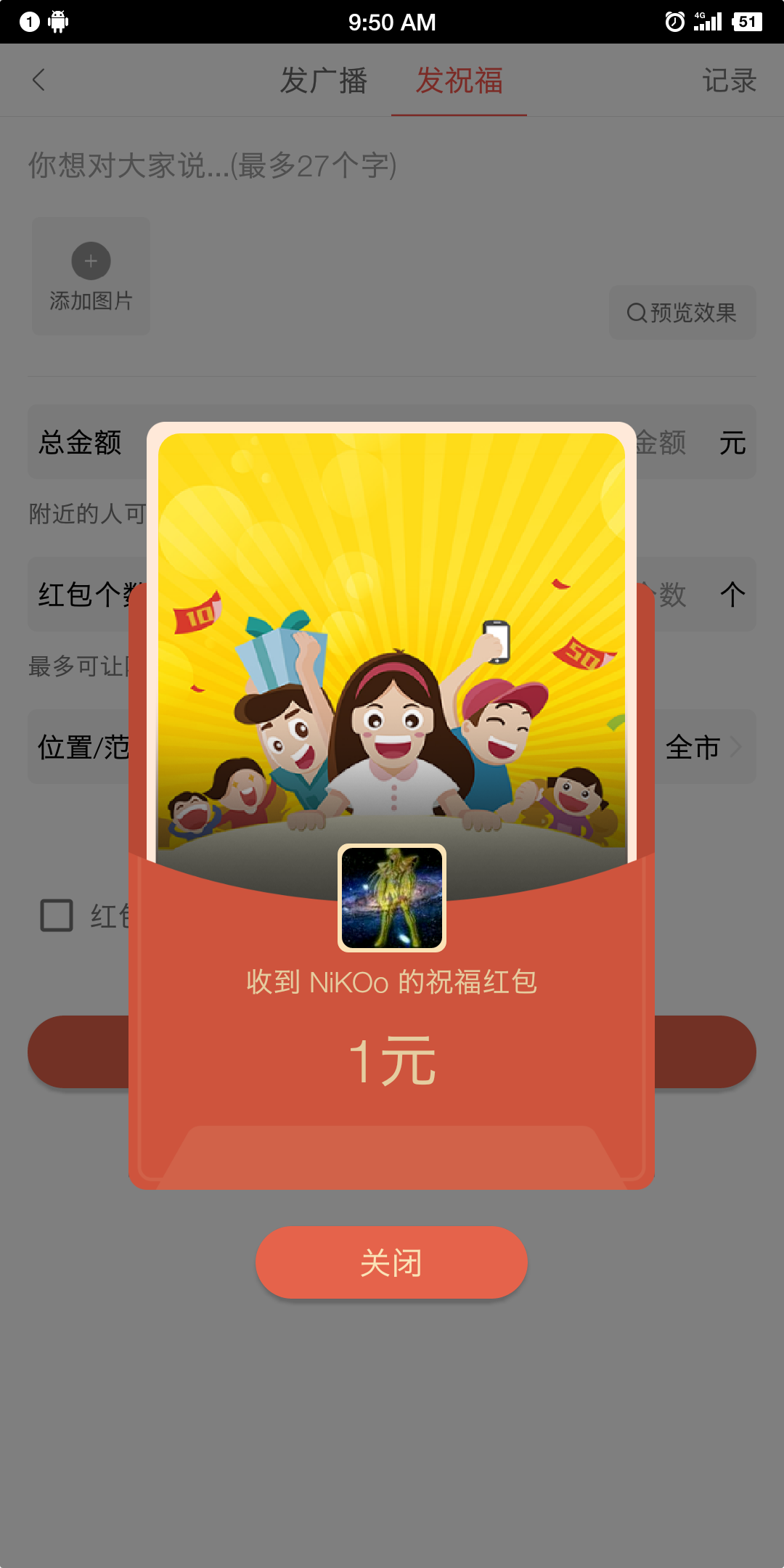Switch to the 发广播 tab
The image size is (784, 1568).
(324, 80)
